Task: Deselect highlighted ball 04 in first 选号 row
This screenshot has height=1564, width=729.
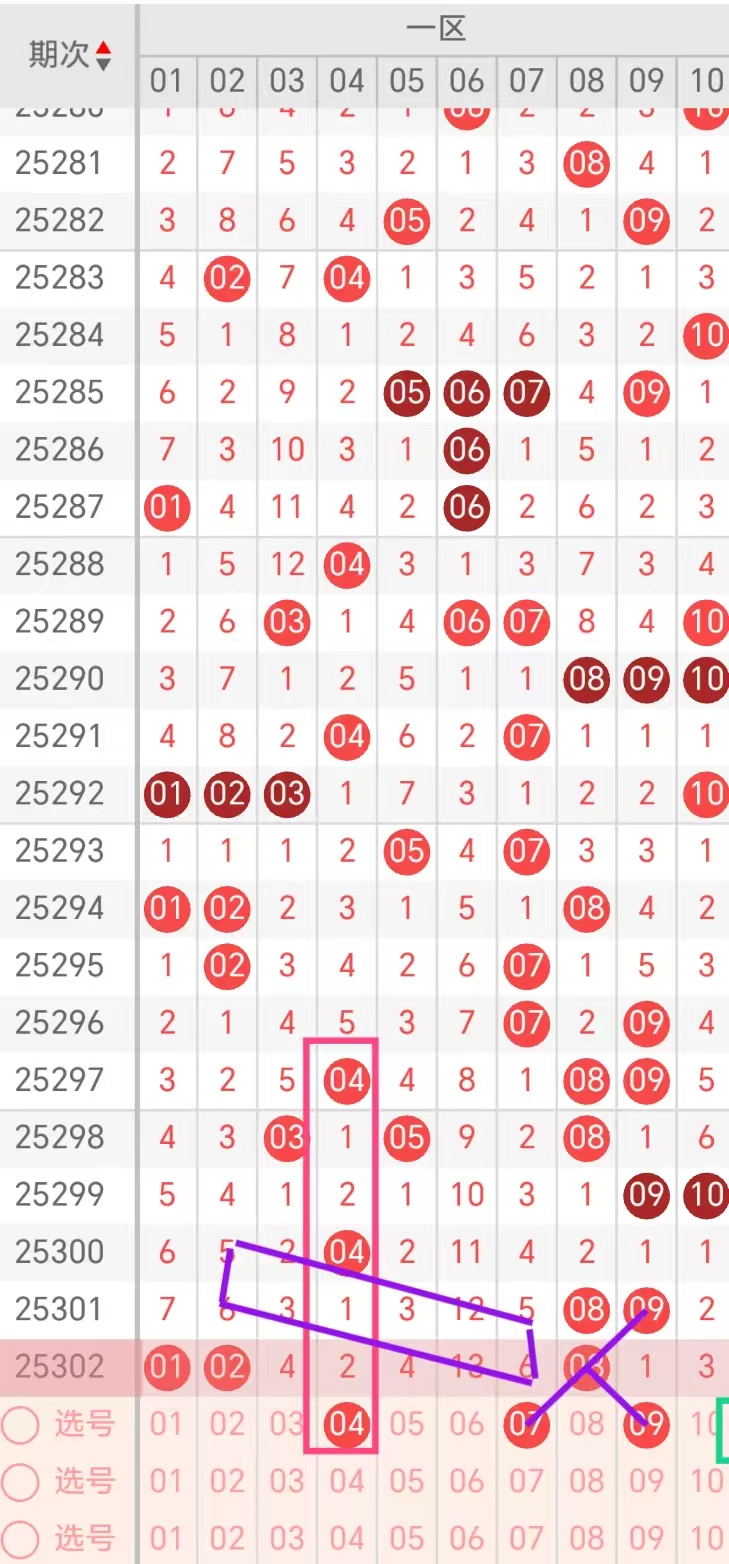Action: click(346, 1423)
